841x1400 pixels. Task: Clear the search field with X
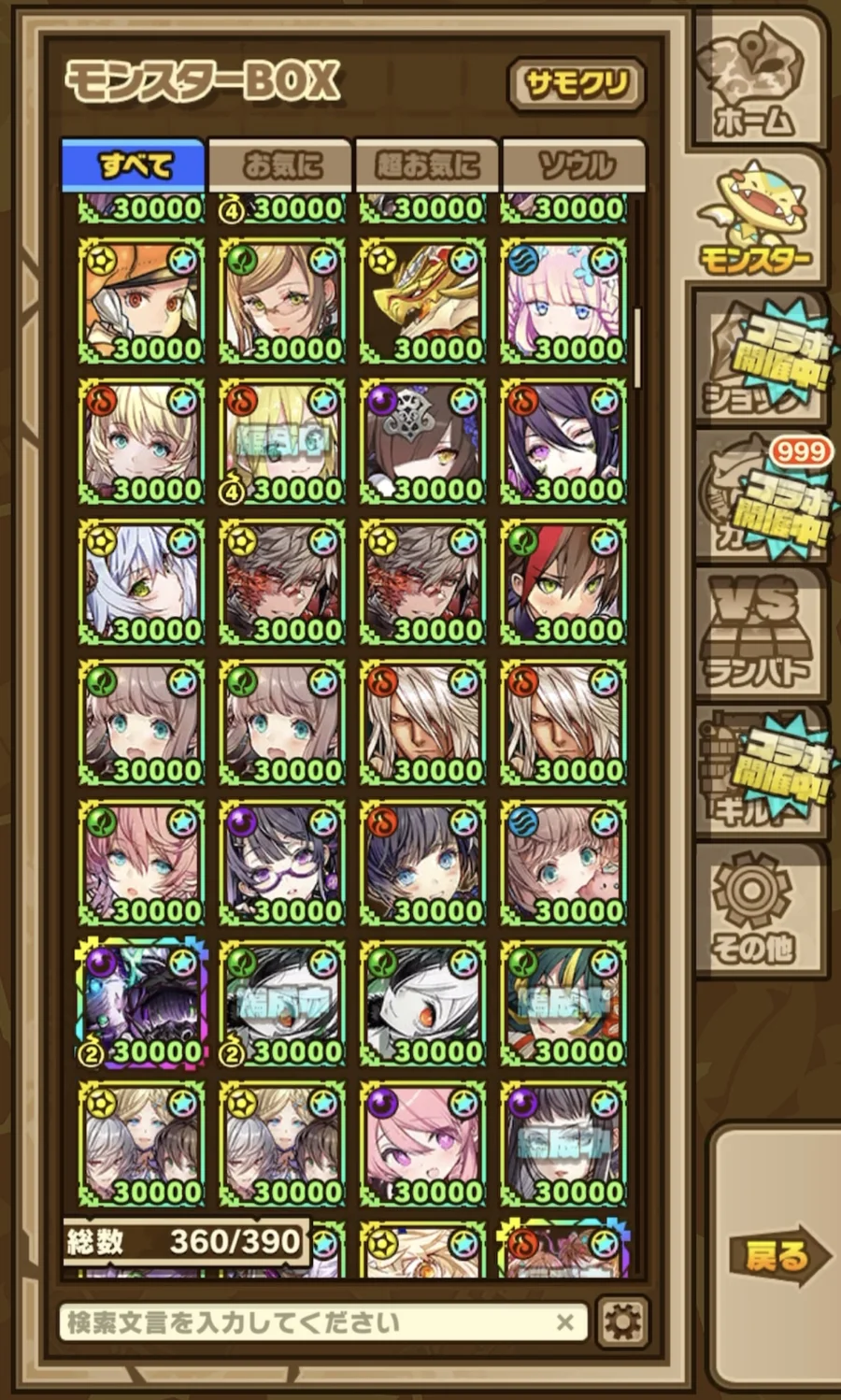coord(564,1322)
